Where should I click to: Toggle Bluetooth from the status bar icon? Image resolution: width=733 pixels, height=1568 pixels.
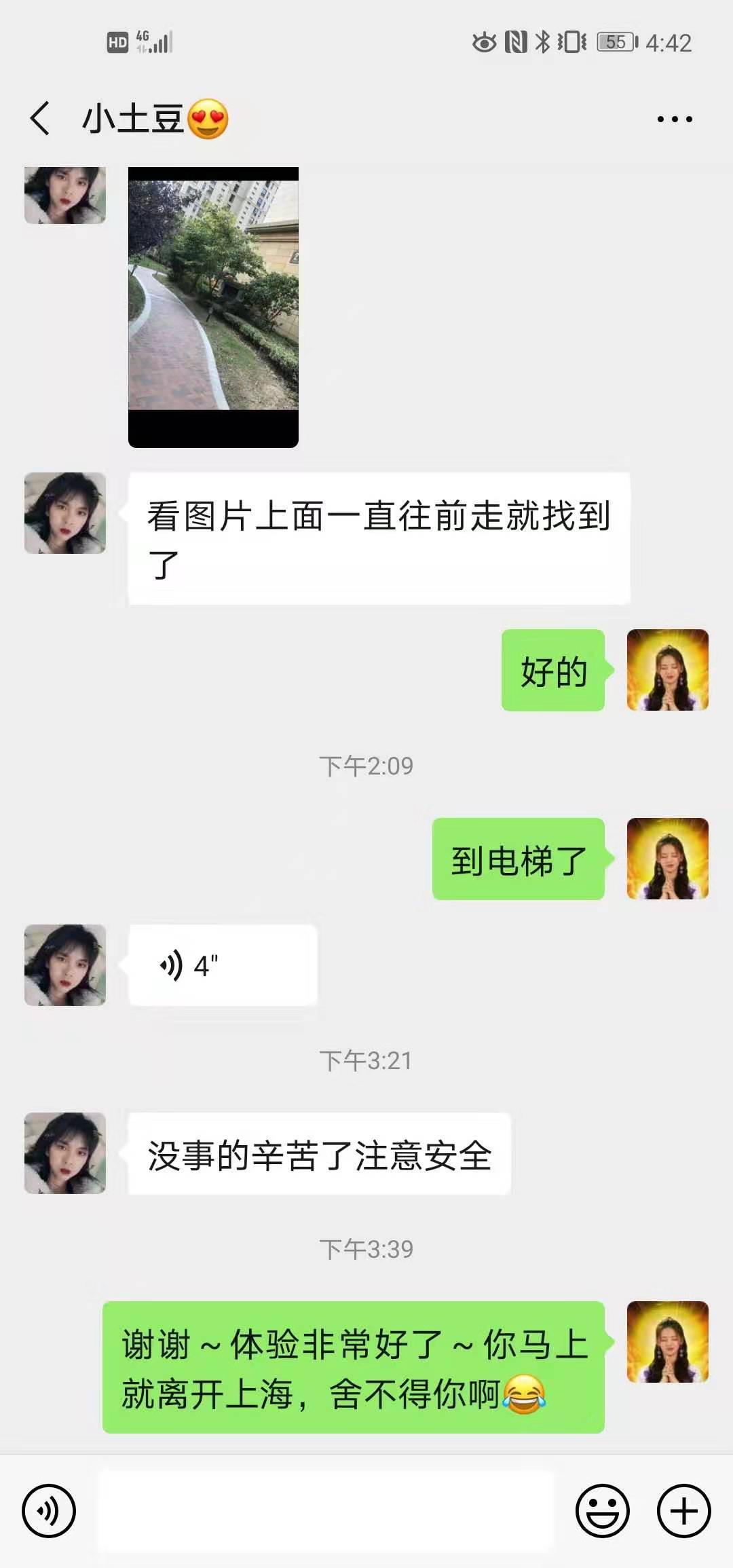click(543, 41)
